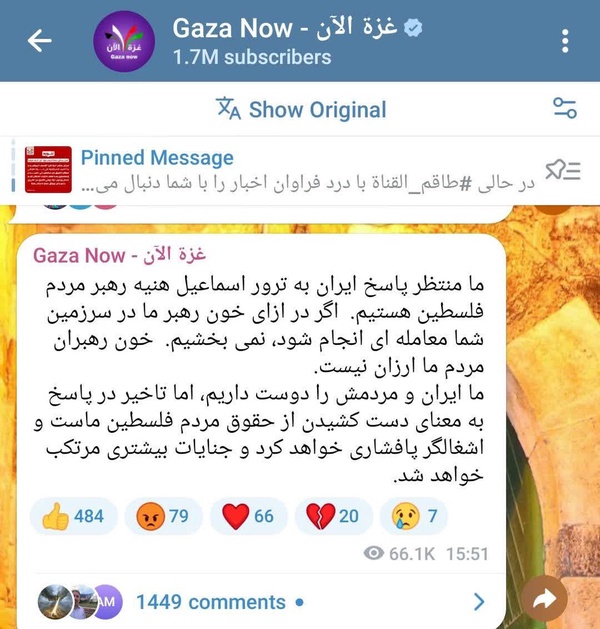Open translation settings icon
The image size is (600, 629).
565,108
